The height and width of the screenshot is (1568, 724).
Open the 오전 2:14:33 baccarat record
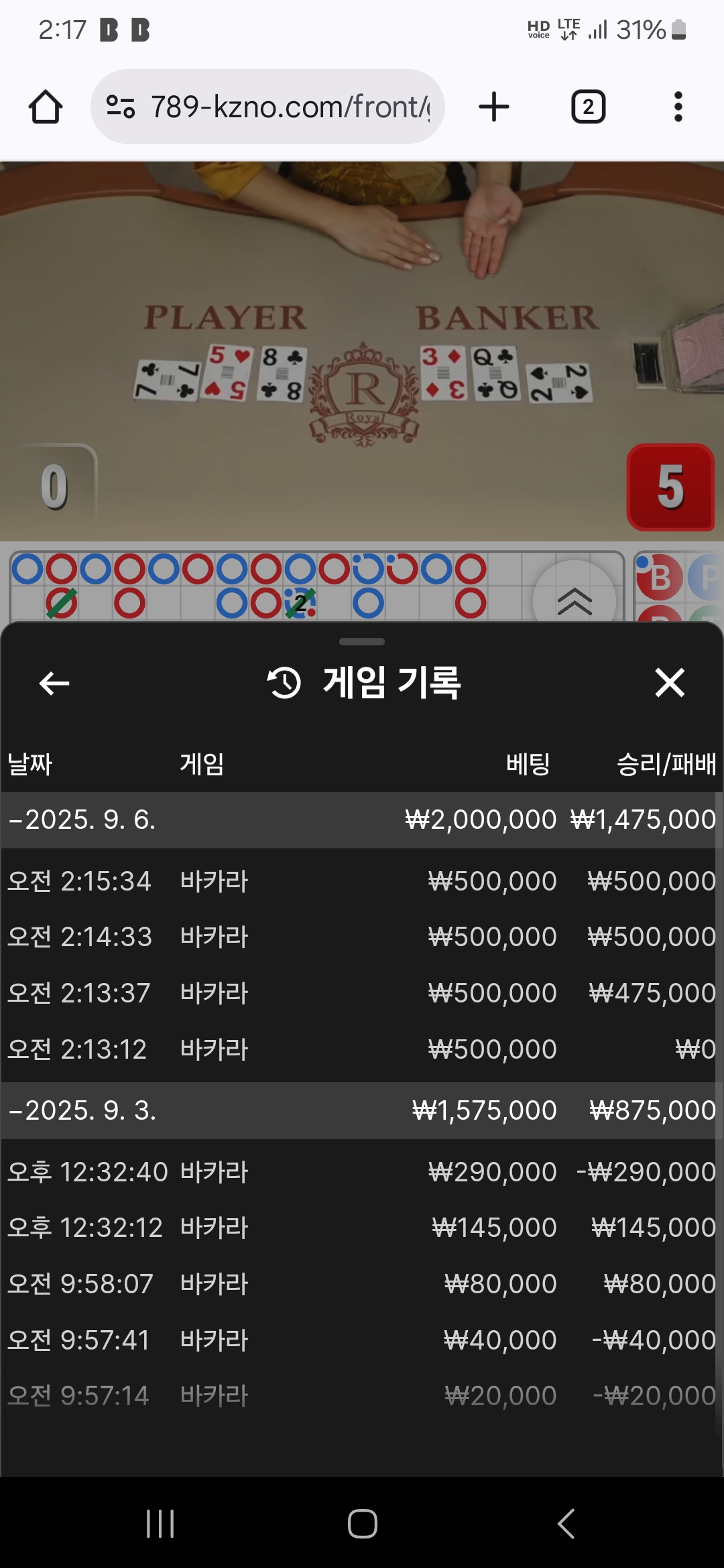pos(361,937)
